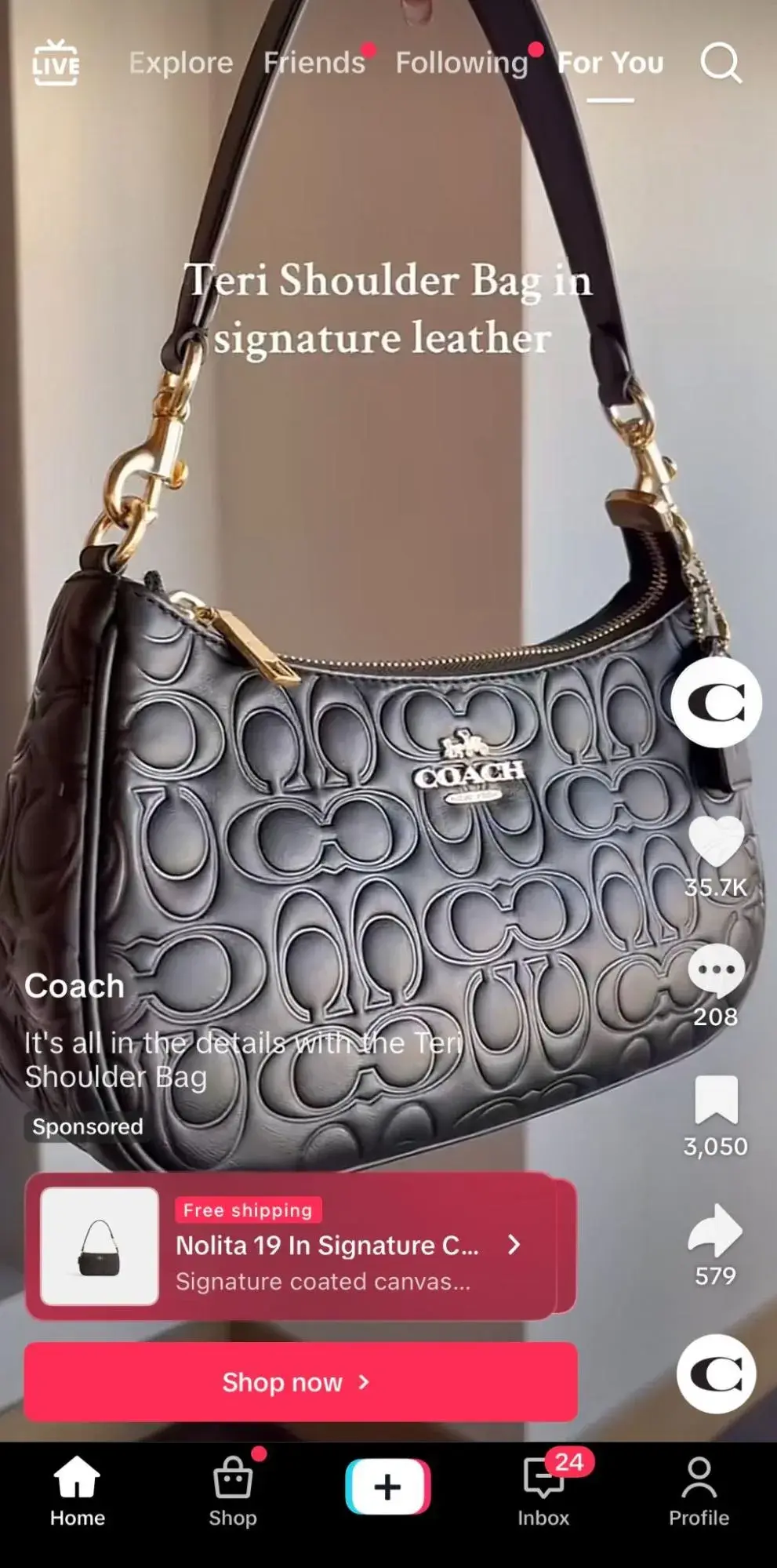Open the Coach account name
Image resolution: width=777 pixels, height=1568 pixels.
74,986
